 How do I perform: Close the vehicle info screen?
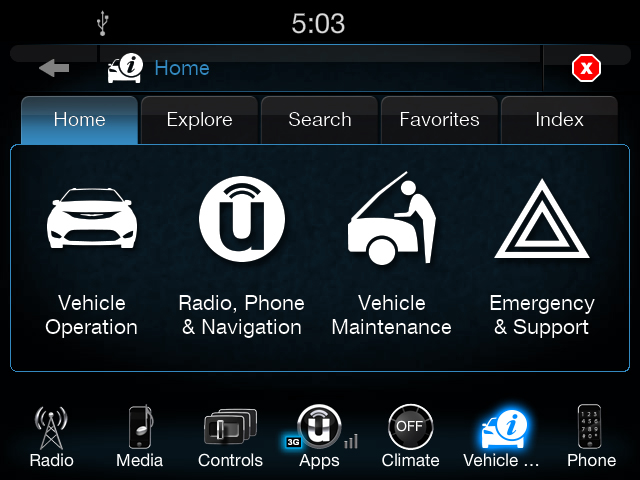[586, 68]
